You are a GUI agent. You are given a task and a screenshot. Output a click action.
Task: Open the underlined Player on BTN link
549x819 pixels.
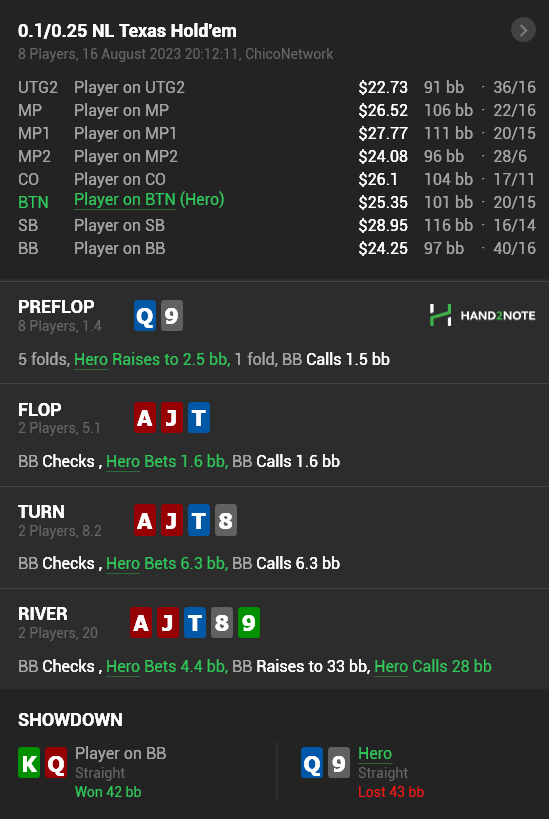(125, 200)
